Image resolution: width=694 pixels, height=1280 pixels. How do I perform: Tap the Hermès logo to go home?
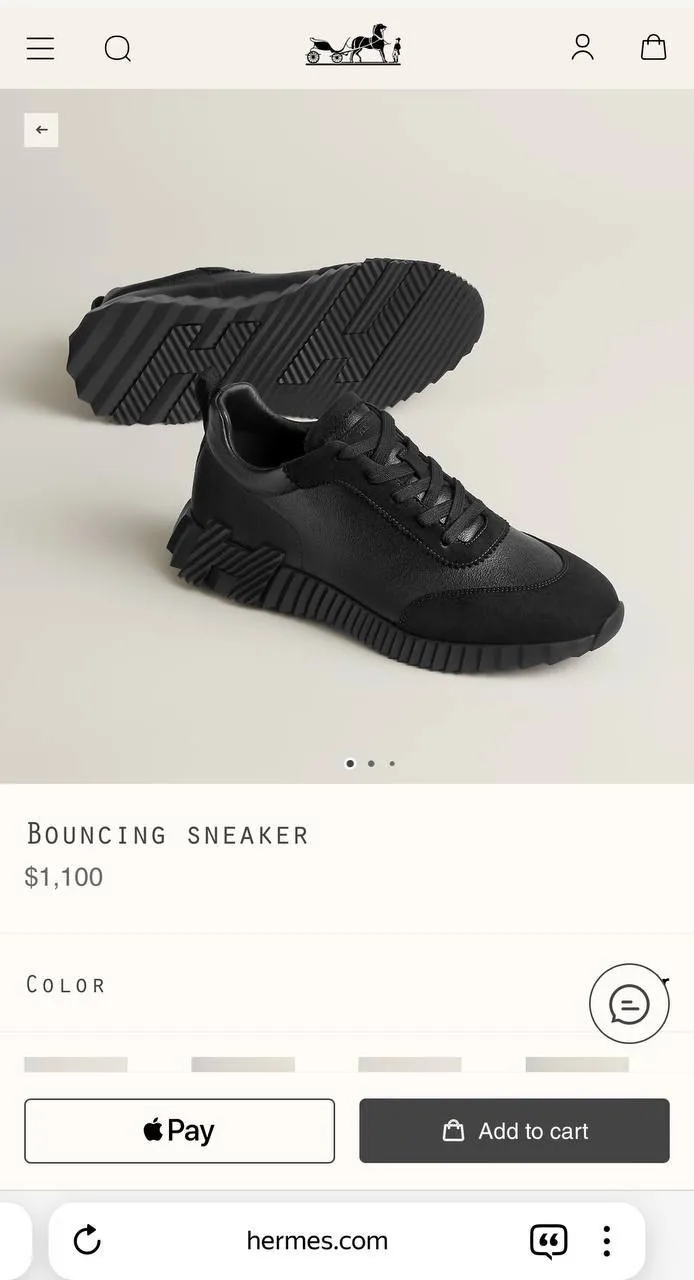353,46
